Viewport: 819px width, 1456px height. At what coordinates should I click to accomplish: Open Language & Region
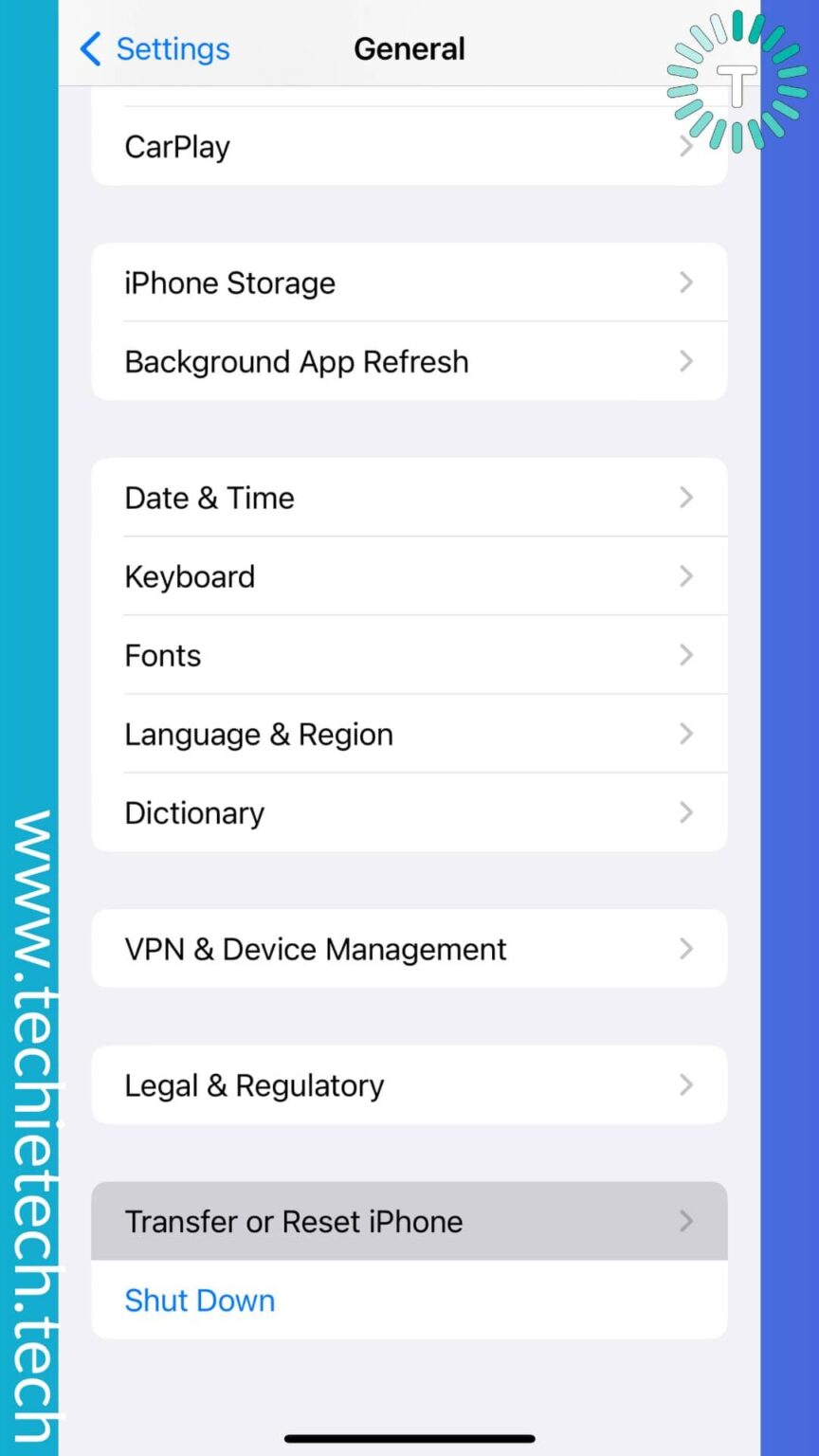point(409,734)
